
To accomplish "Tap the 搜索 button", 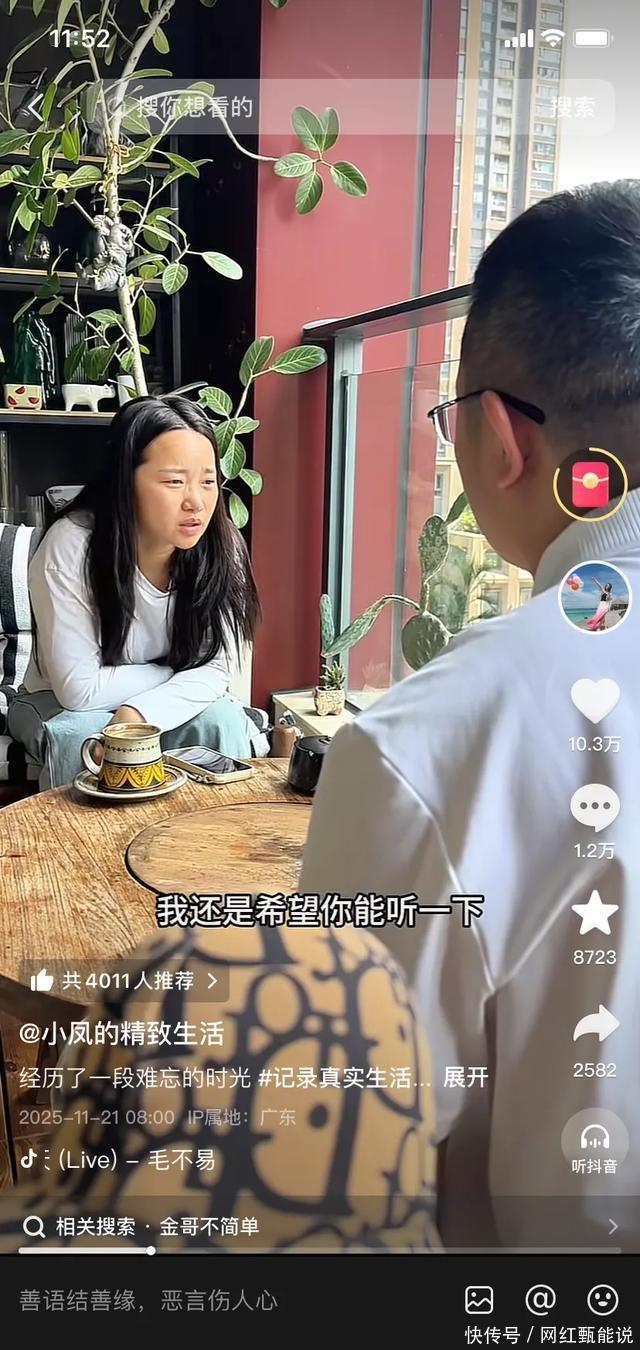I will pos(572,107).
